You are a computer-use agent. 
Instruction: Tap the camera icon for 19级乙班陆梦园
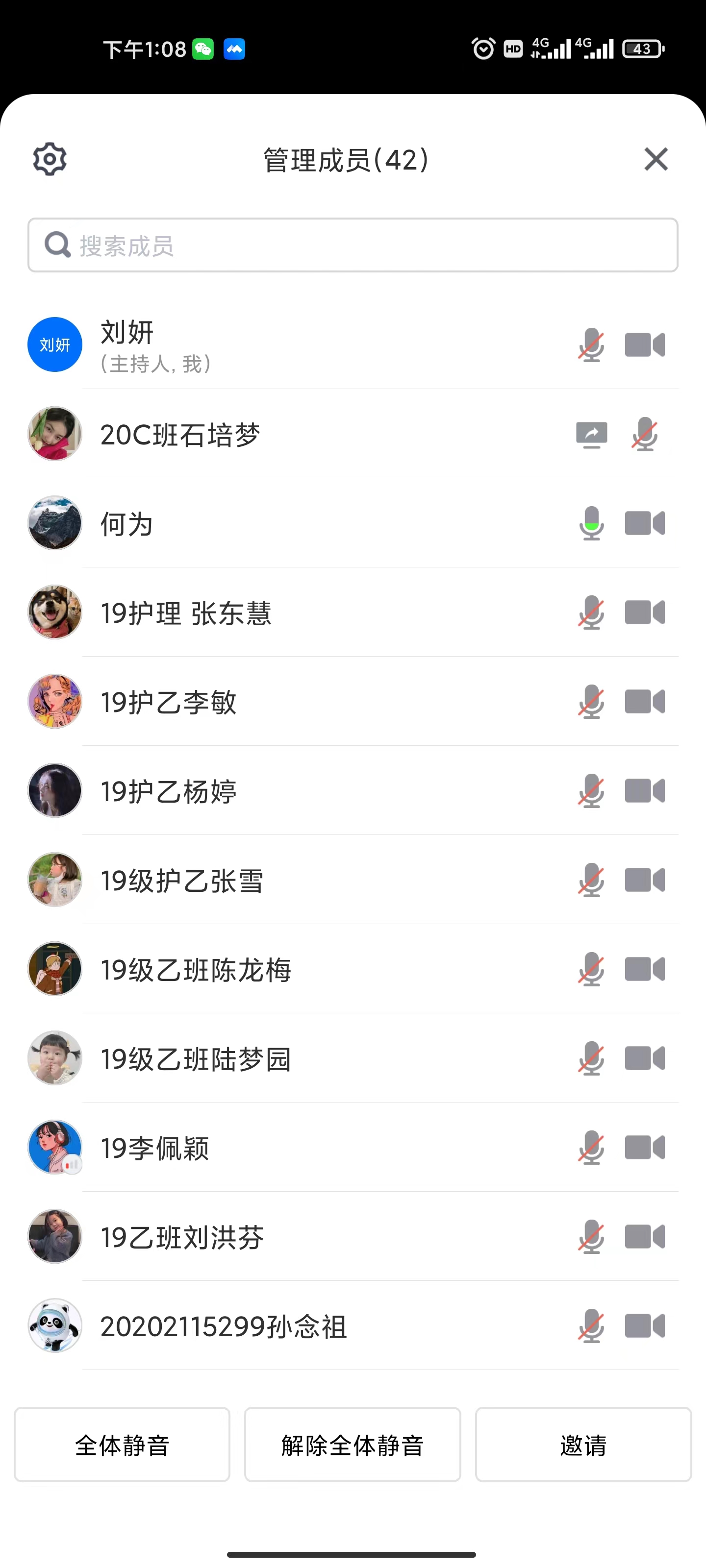645,1058
